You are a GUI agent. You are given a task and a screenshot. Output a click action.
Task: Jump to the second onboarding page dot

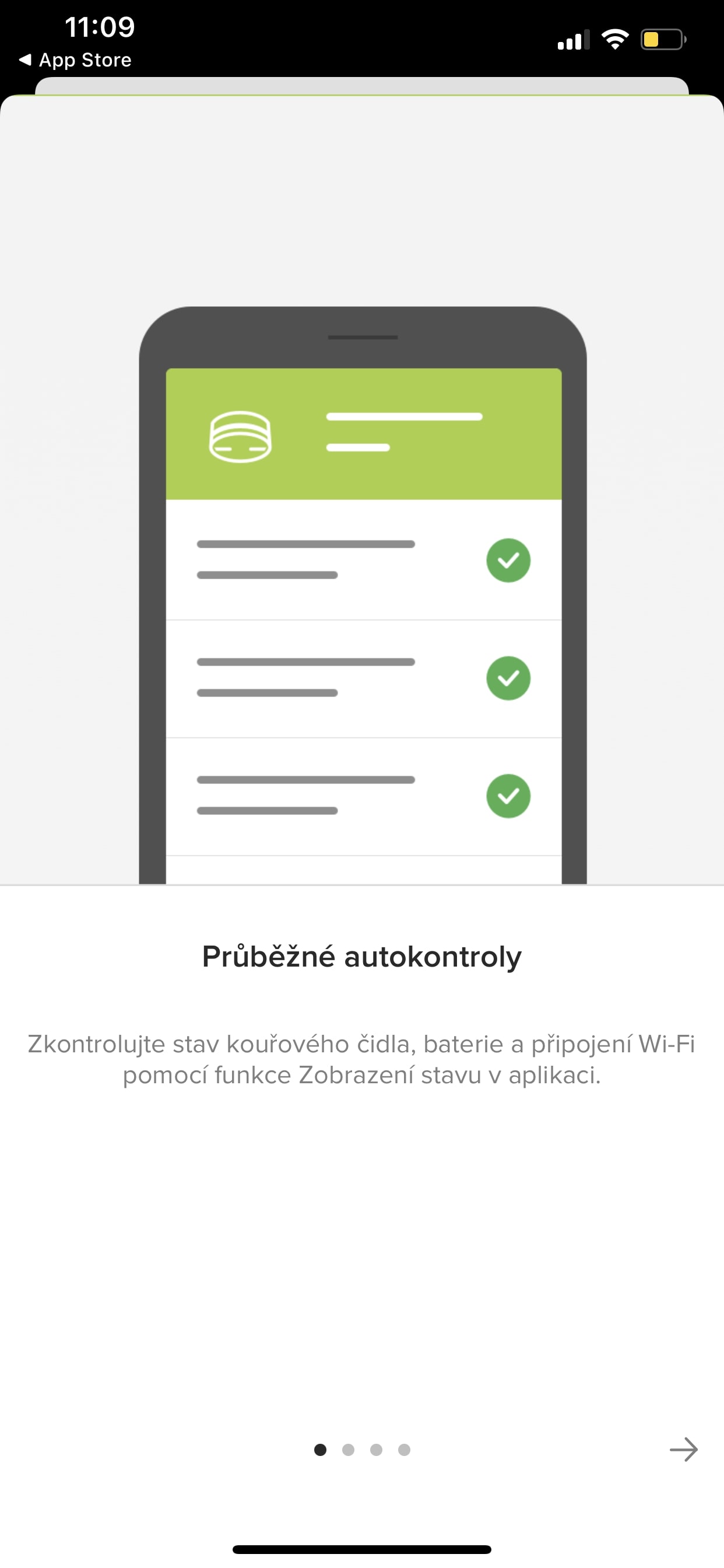[348, 1450]
